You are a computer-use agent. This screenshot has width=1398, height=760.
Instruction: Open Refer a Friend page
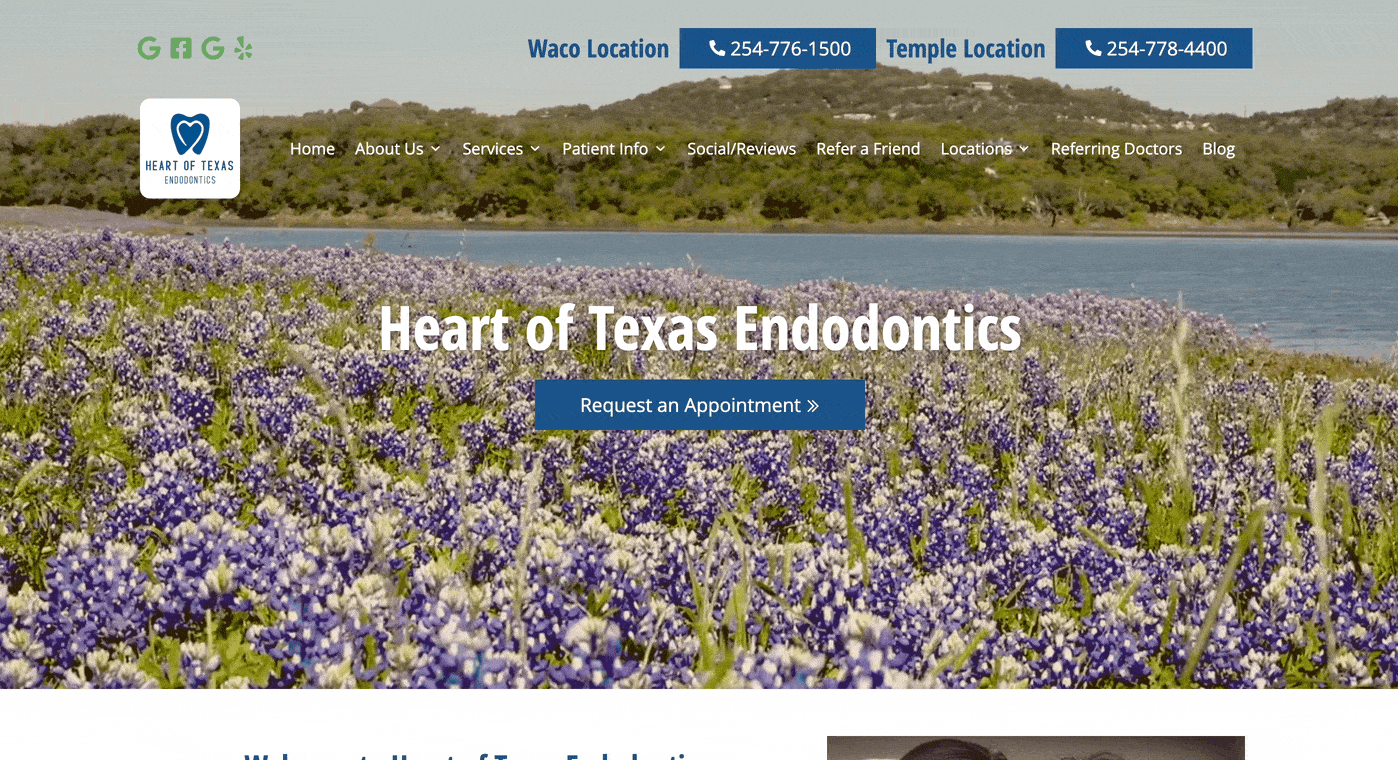[868, 149]
